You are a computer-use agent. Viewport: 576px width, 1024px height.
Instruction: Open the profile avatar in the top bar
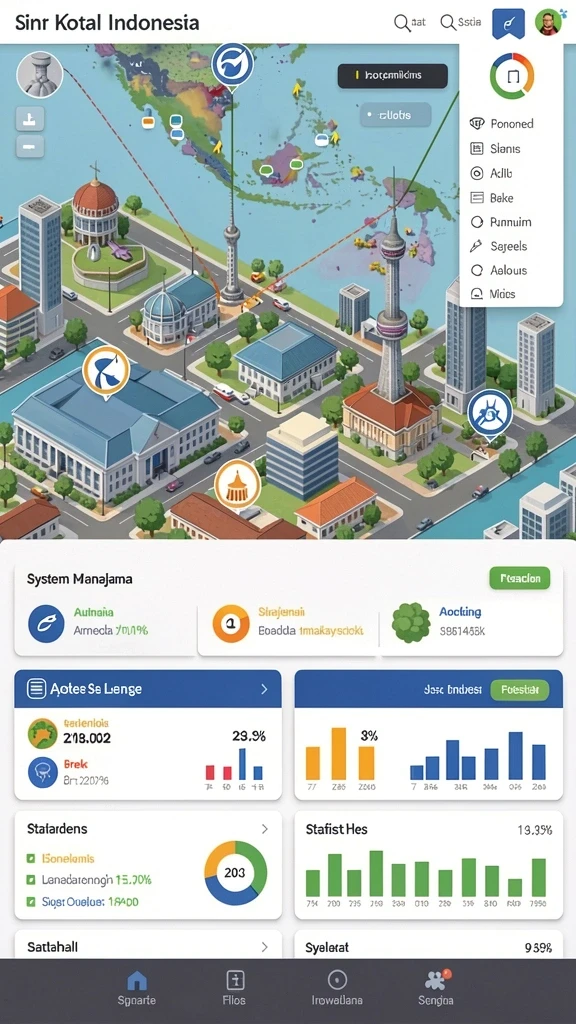point(548,22)
